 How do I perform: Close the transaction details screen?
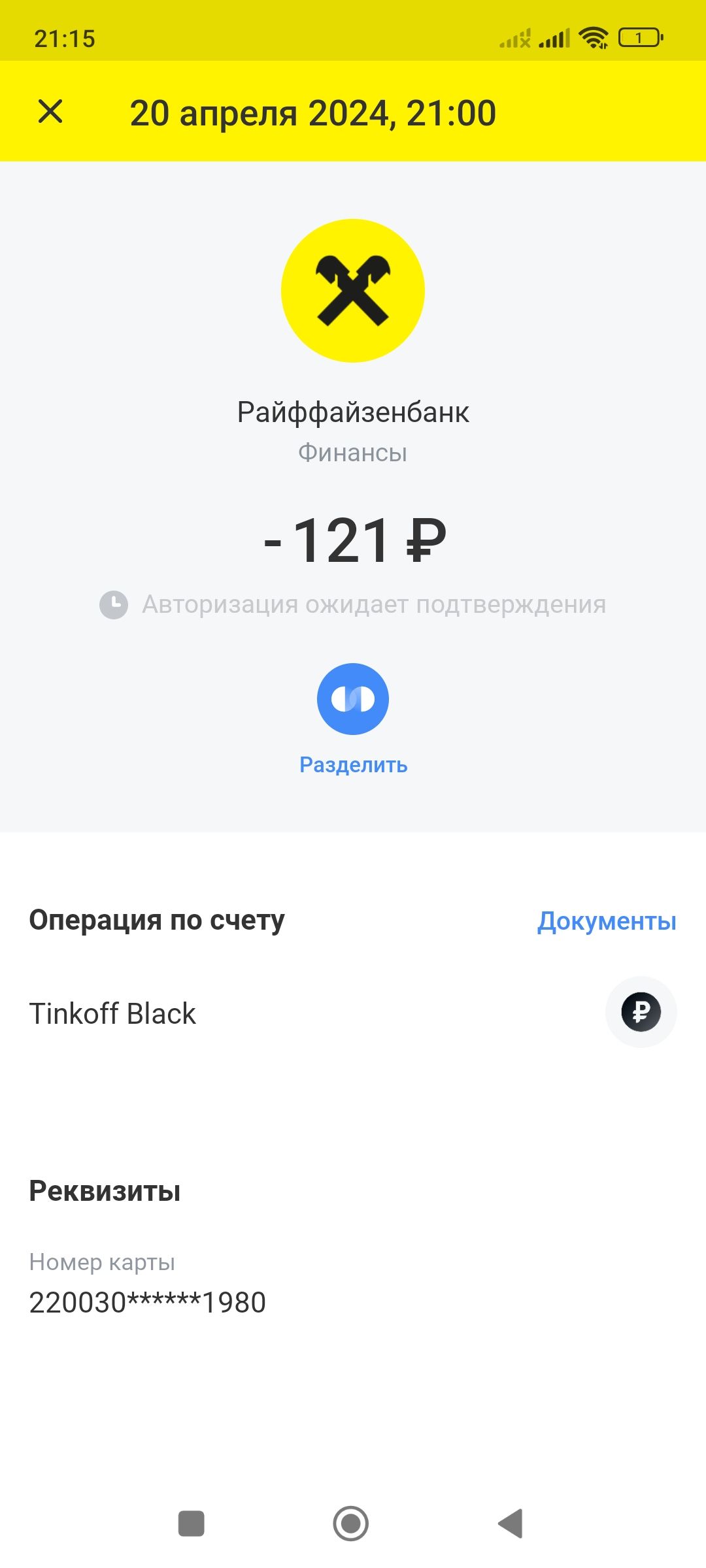pyautogui.click(x=50, y=112)
